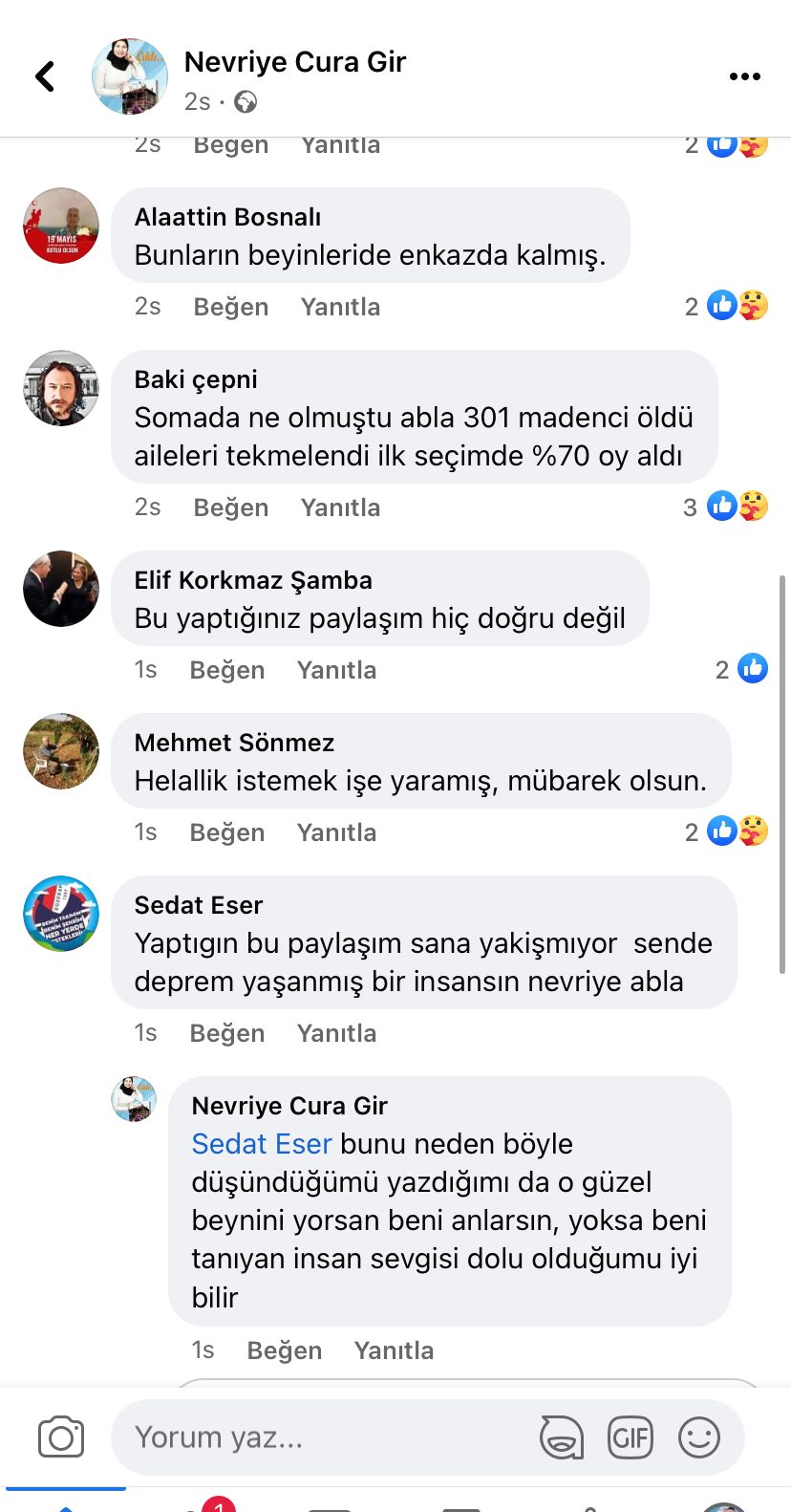The height and width of the screenshot is (1512, 791).
Task: Tap the Yorum yaz comment field
Action: 315,1437
